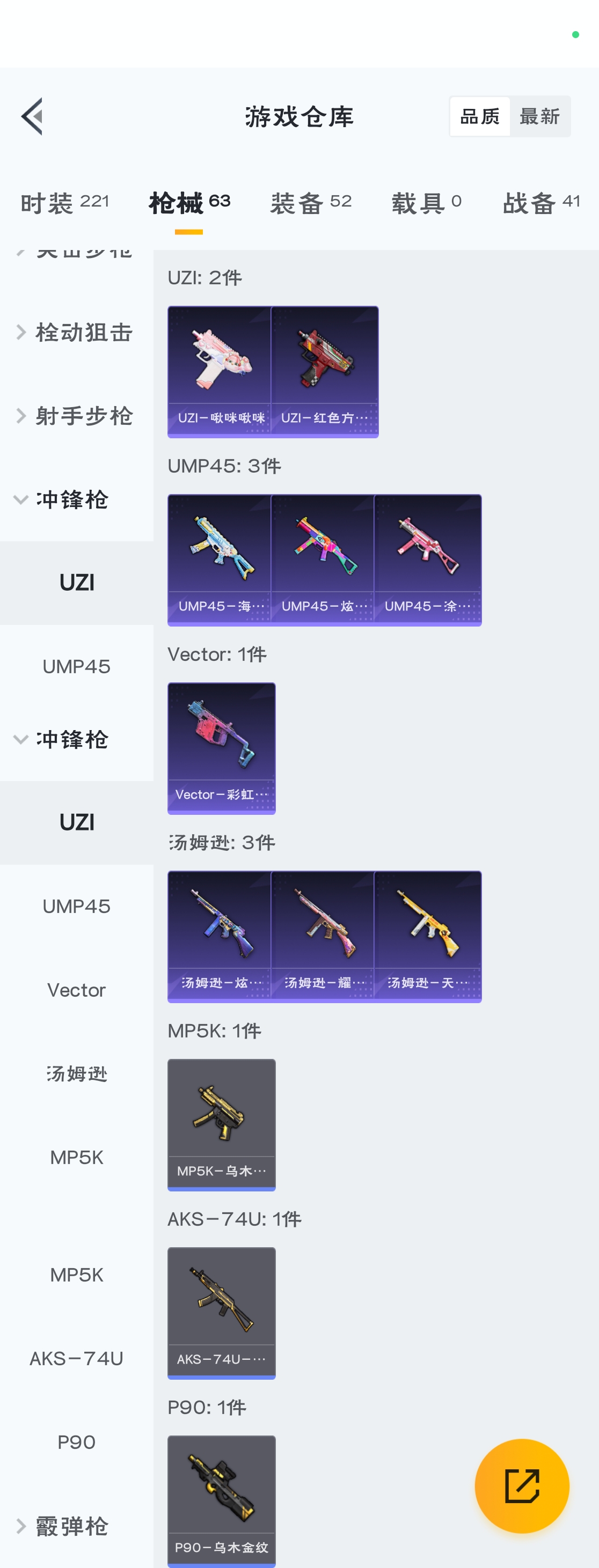Sort items by 最新
Screen dimensions: 599x1568
click(539, 116)
